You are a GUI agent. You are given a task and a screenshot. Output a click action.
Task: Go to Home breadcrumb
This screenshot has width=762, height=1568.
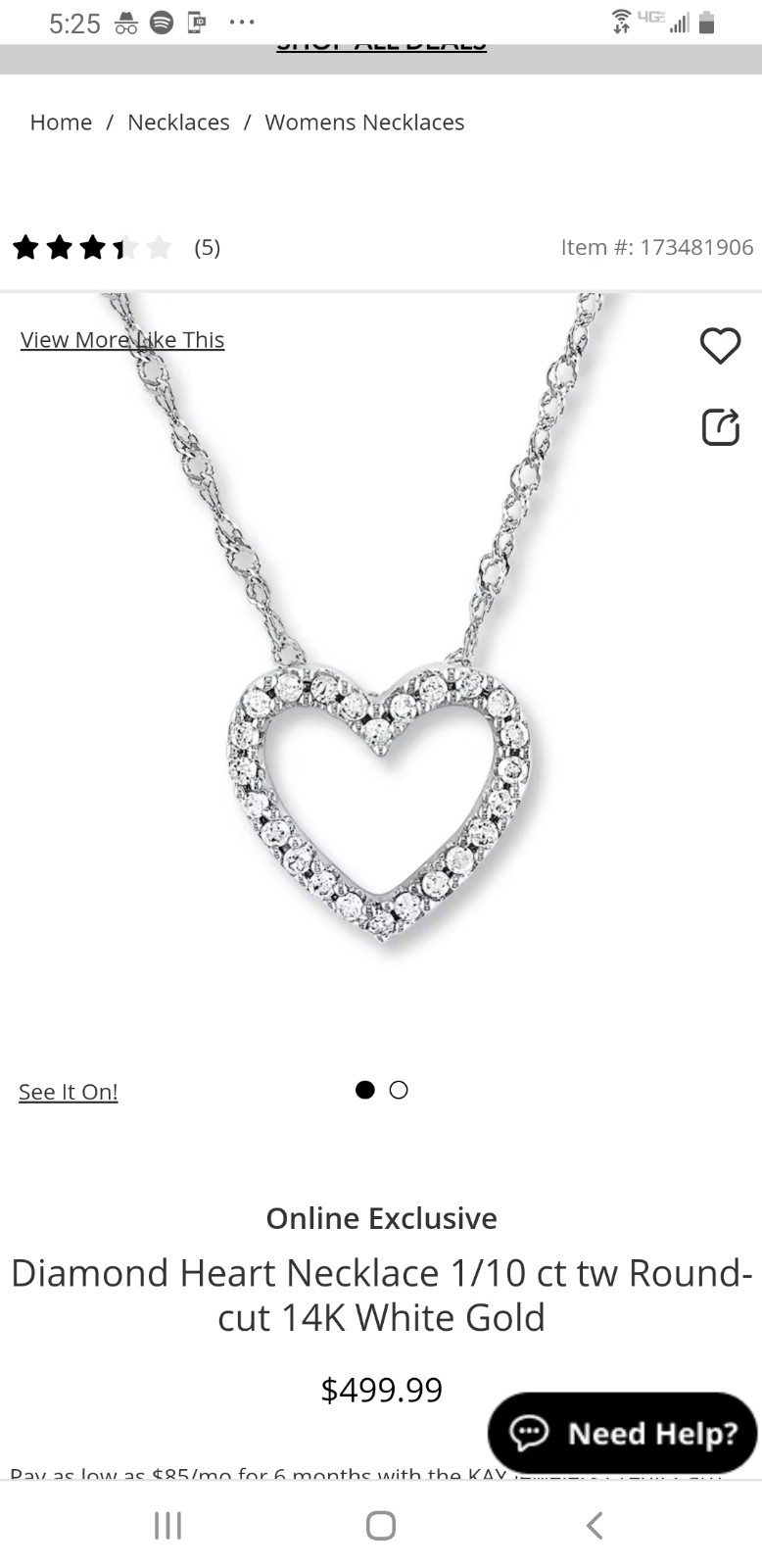point(61,122)
